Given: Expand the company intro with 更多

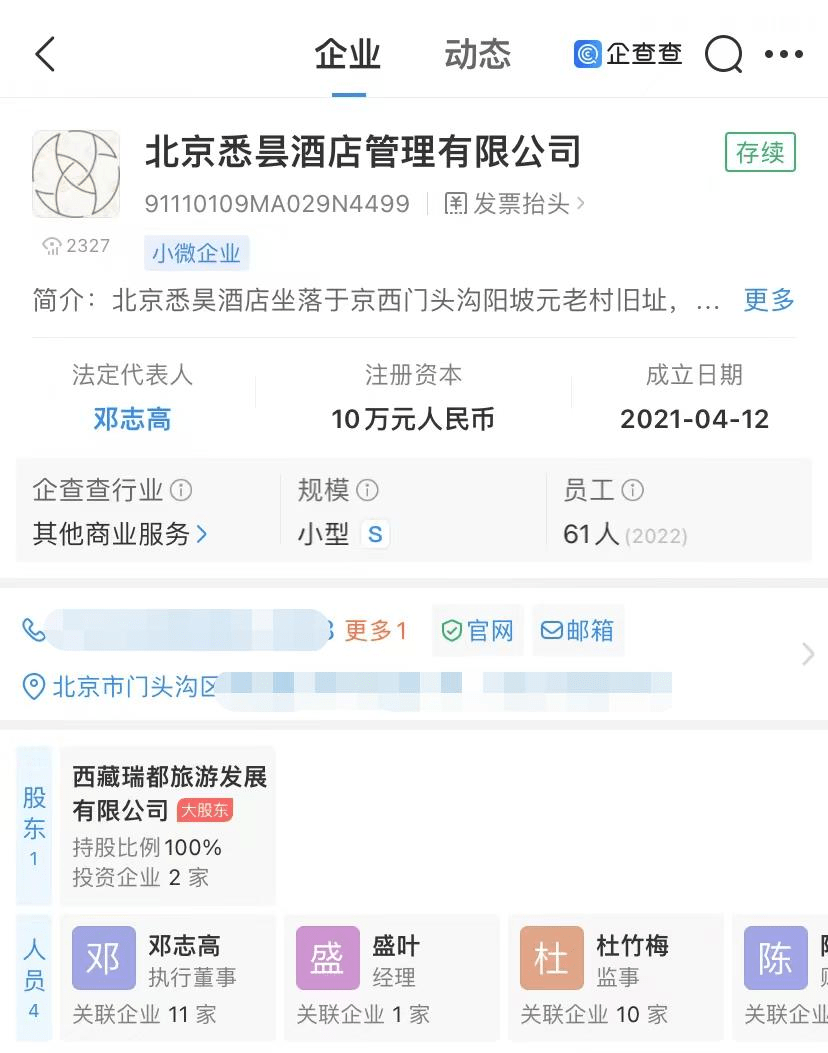Looking at the screenshot, I should pyautogui.click(x=768, y=300).
